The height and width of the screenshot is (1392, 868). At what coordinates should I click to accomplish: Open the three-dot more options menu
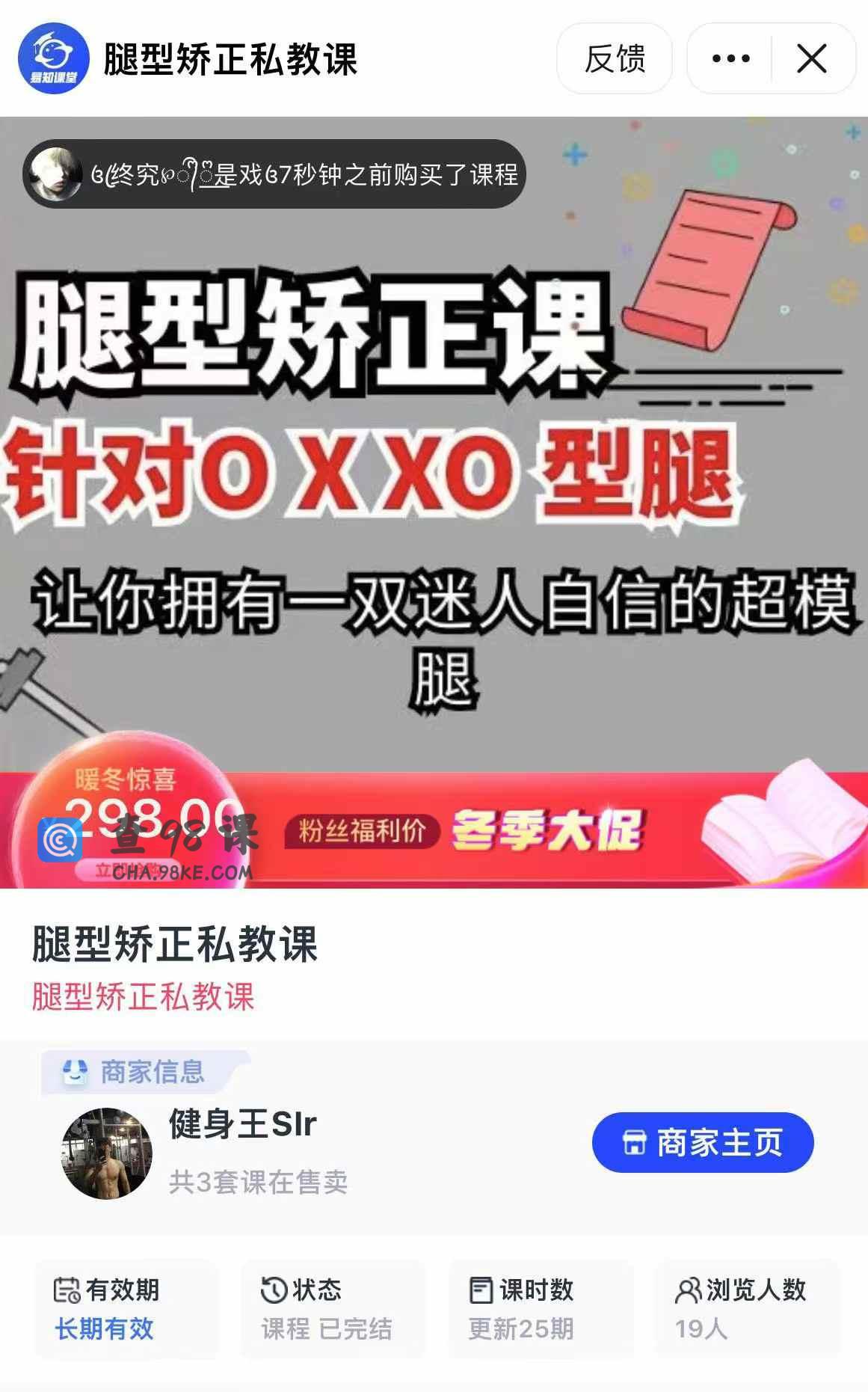730,58
